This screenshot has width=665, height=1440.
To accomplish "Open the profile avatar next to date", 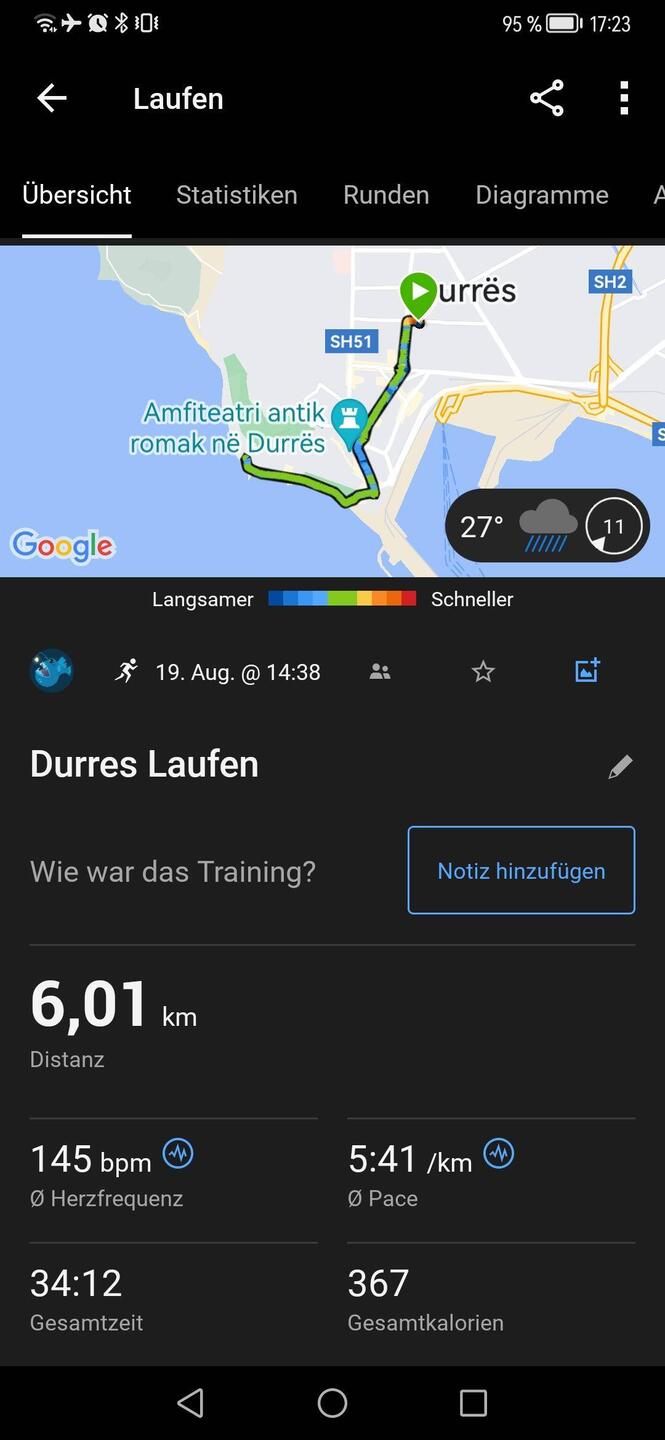I will point(51,671).
